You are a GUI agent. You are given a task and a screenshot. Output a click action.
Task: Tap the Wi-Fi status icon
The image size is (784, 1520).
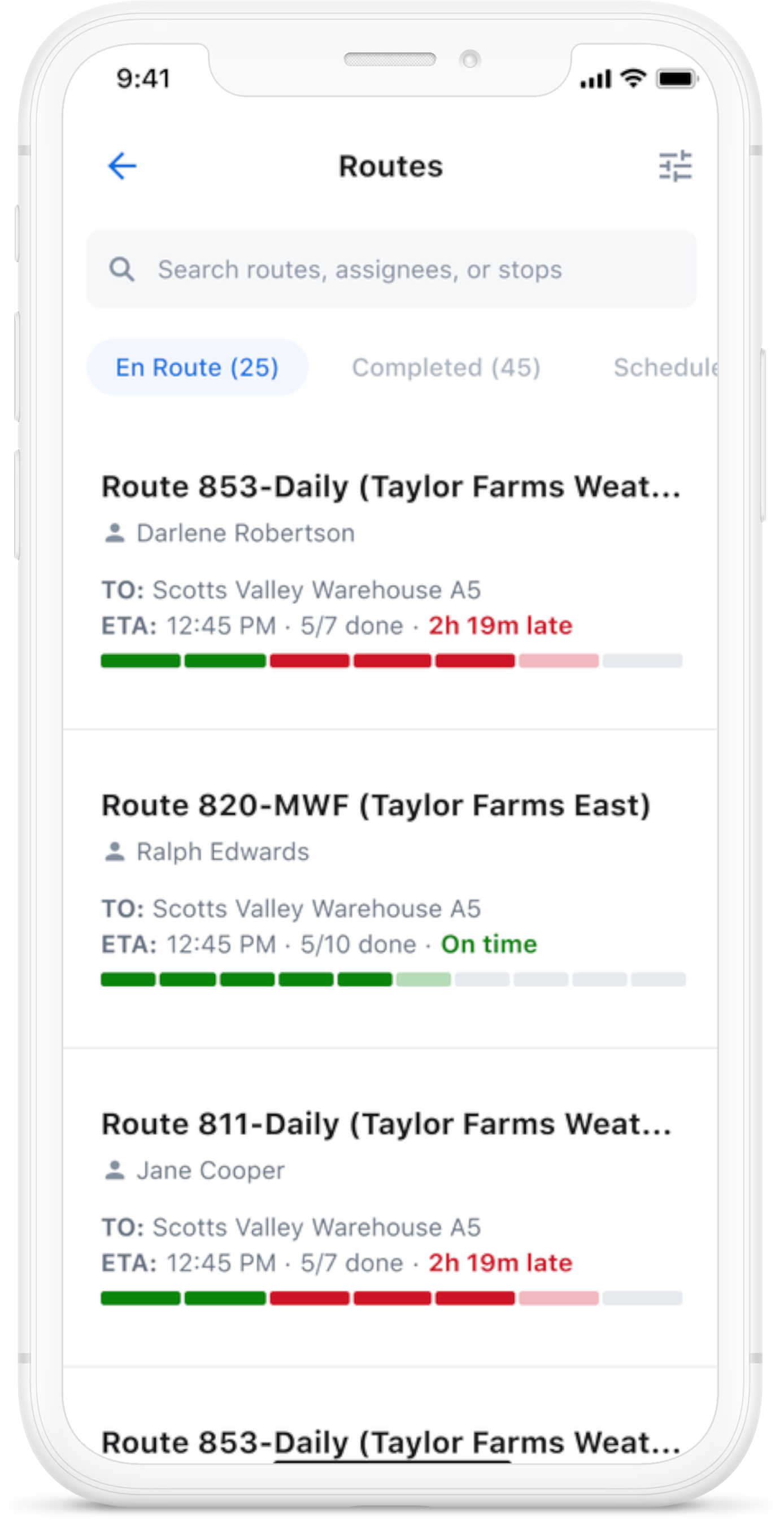[x=633, y=79]
